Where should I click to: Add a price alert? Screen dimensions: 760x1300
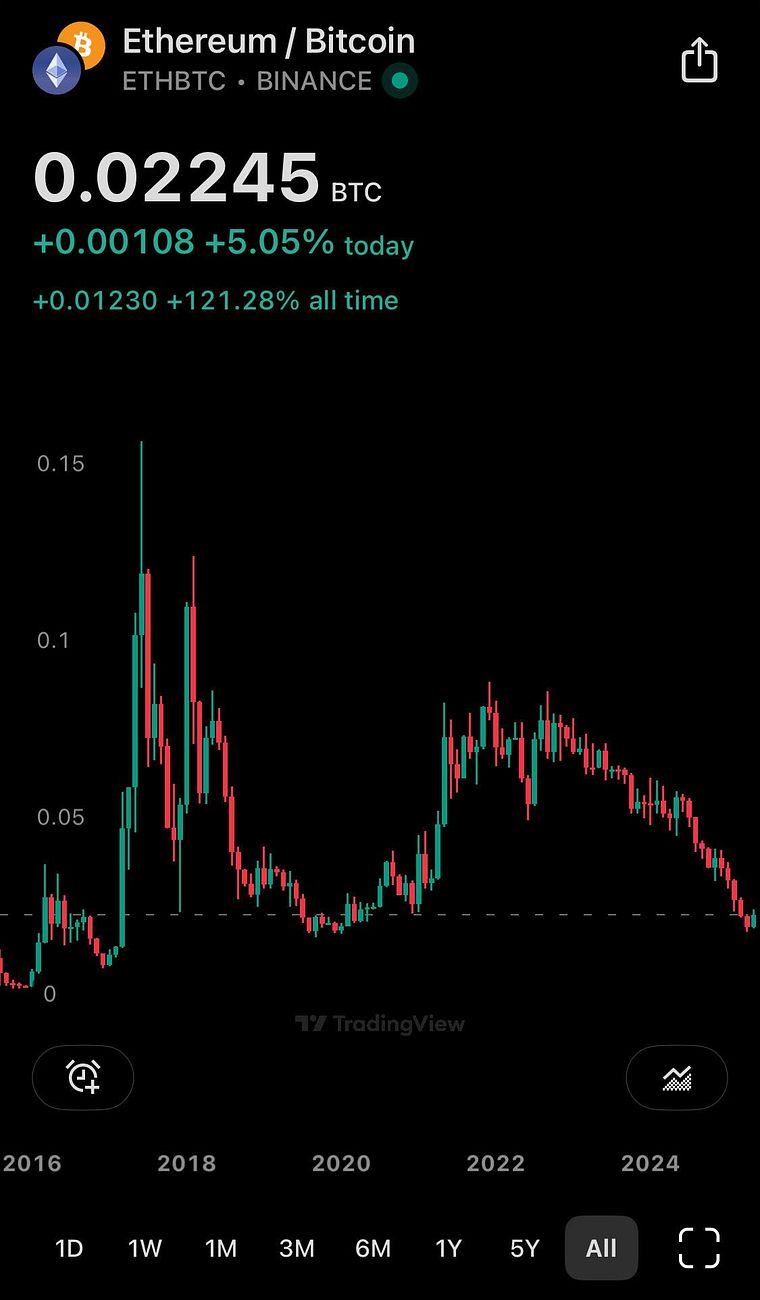[83, 1077]
